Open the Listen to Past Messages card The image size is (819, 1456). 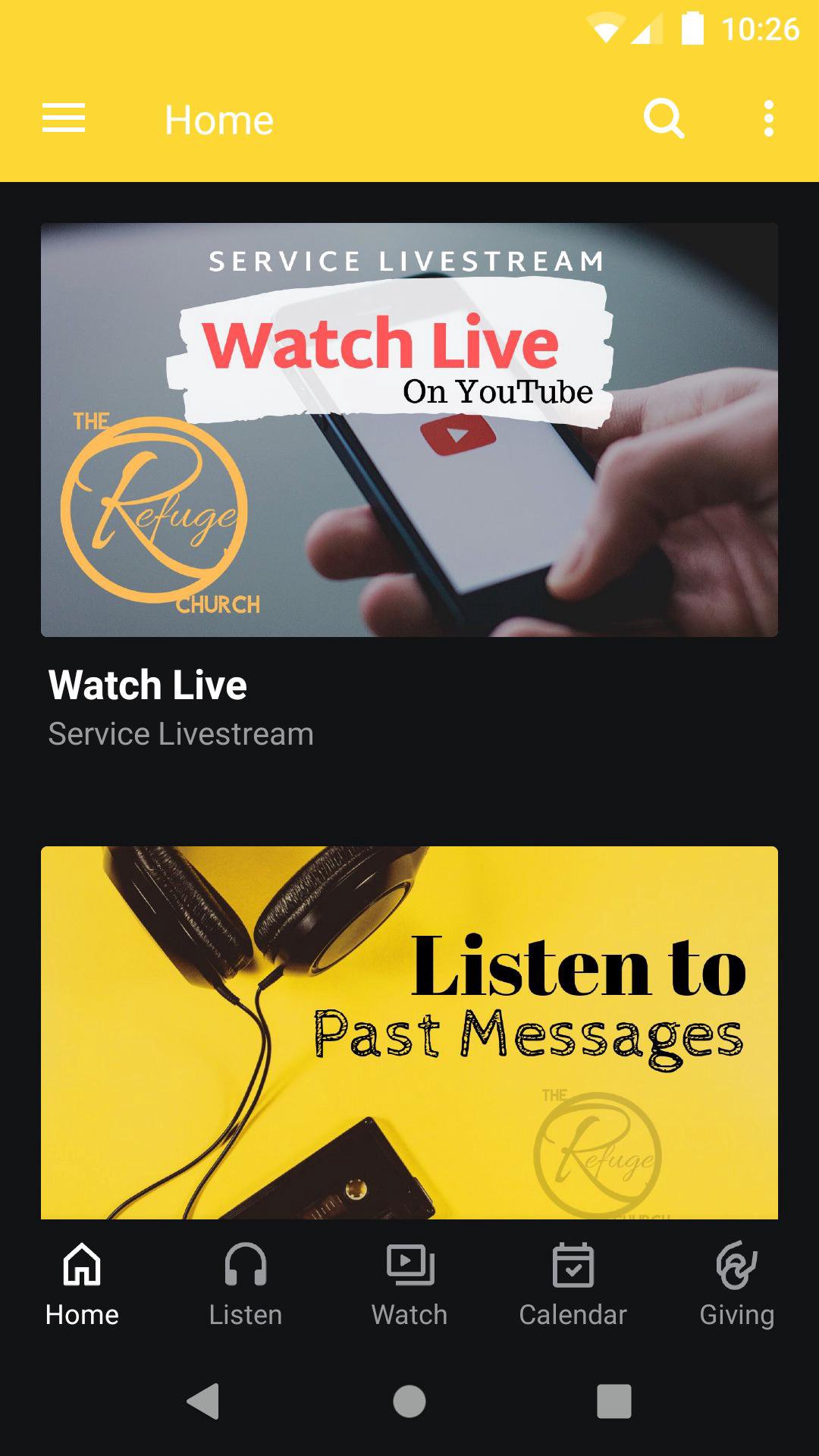pyautogui.click(x=409, y=1031)
